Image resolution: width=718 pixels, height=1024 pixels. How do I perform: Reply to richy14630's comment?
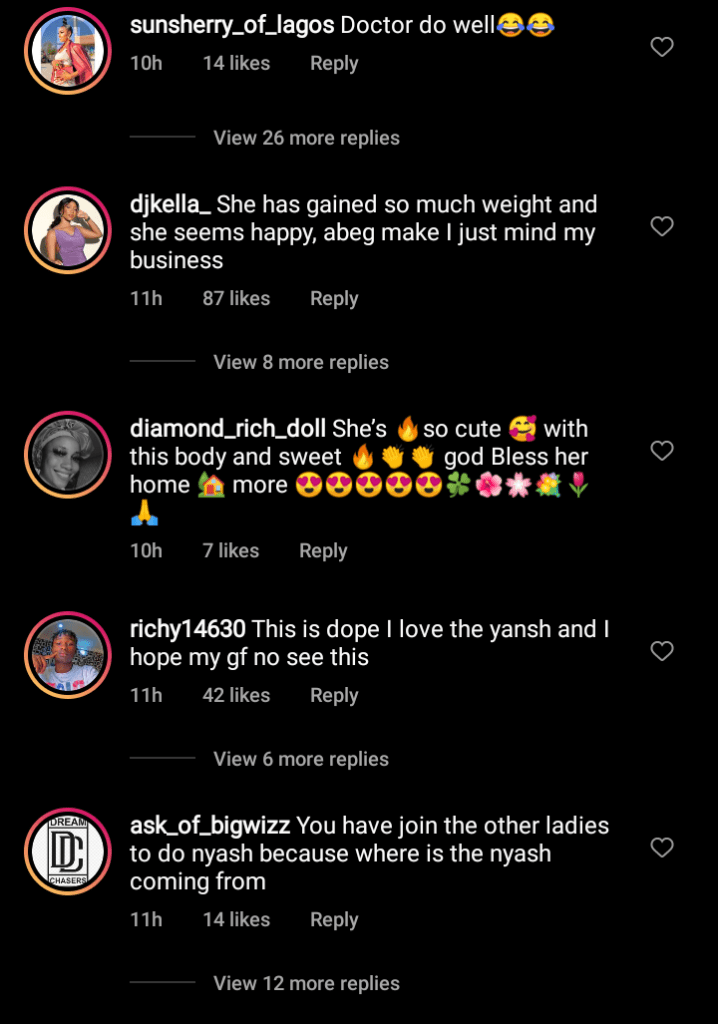[x=334, y=695]
